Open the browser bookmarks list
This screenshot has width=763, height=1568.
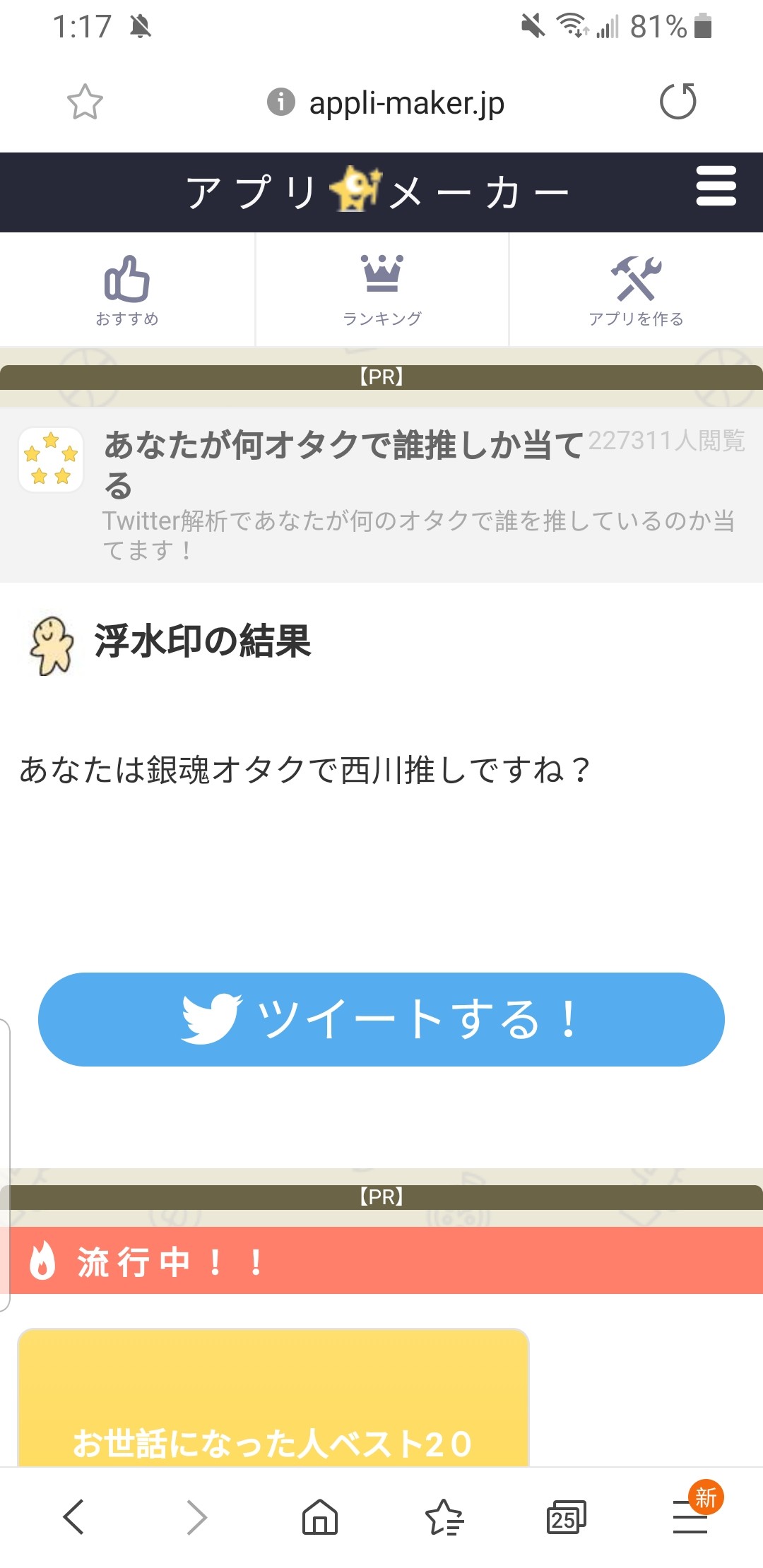coord(444,1516)
